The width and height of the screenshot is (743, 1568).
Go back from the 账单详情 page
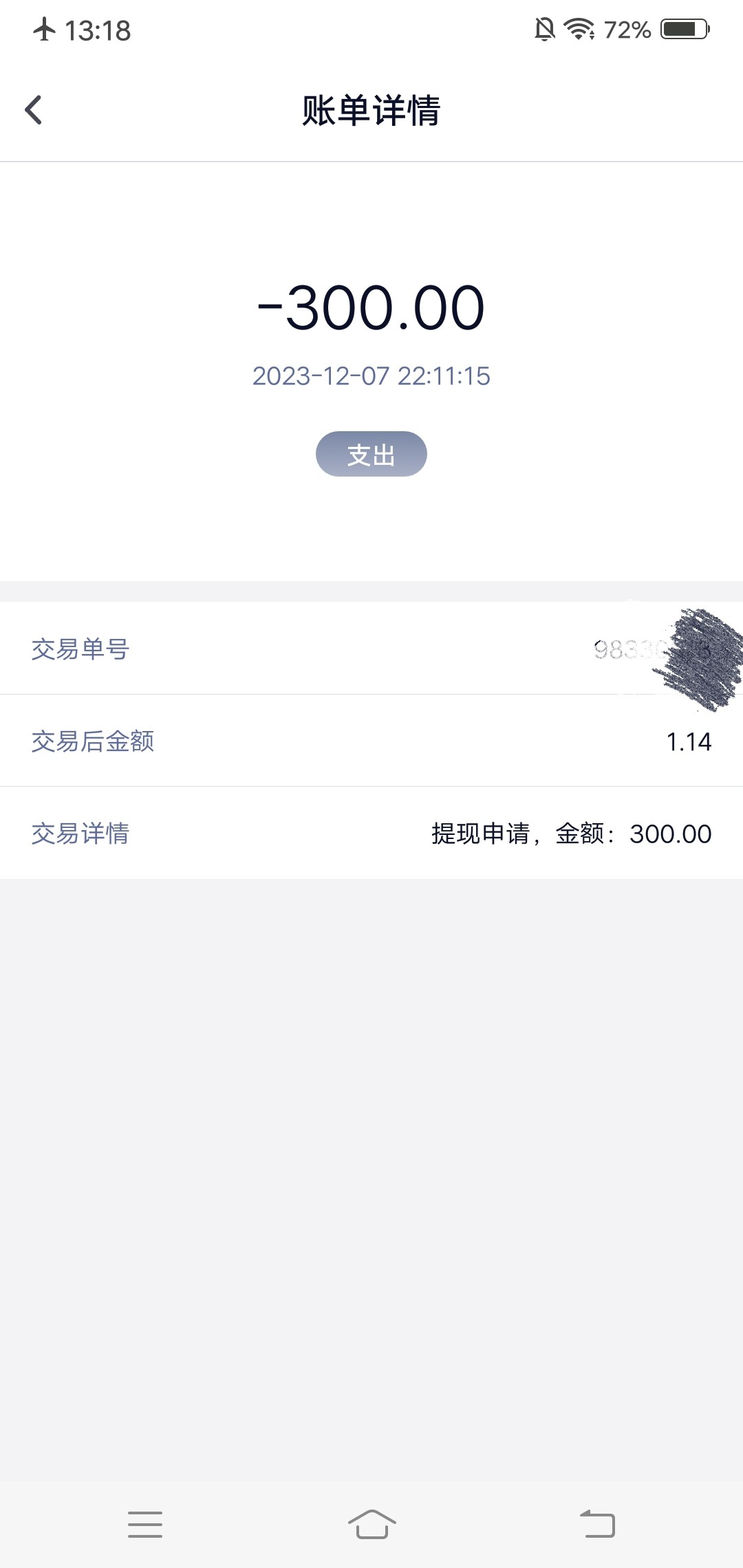pyautogui.click(x=34, y=110)
